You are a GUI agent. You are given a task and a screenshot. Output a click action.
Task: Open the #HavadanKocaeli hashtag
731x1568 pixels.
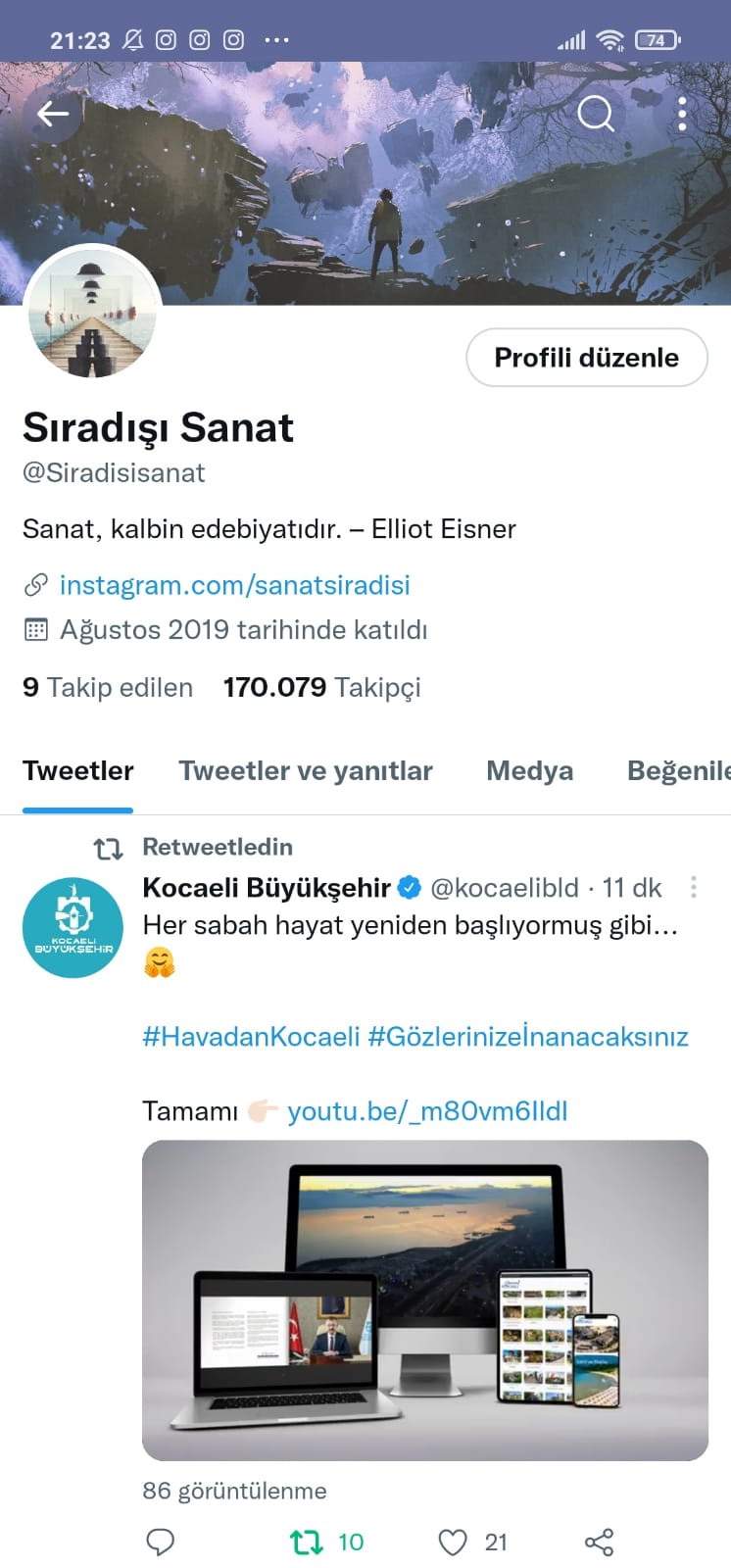(251, 1037)
